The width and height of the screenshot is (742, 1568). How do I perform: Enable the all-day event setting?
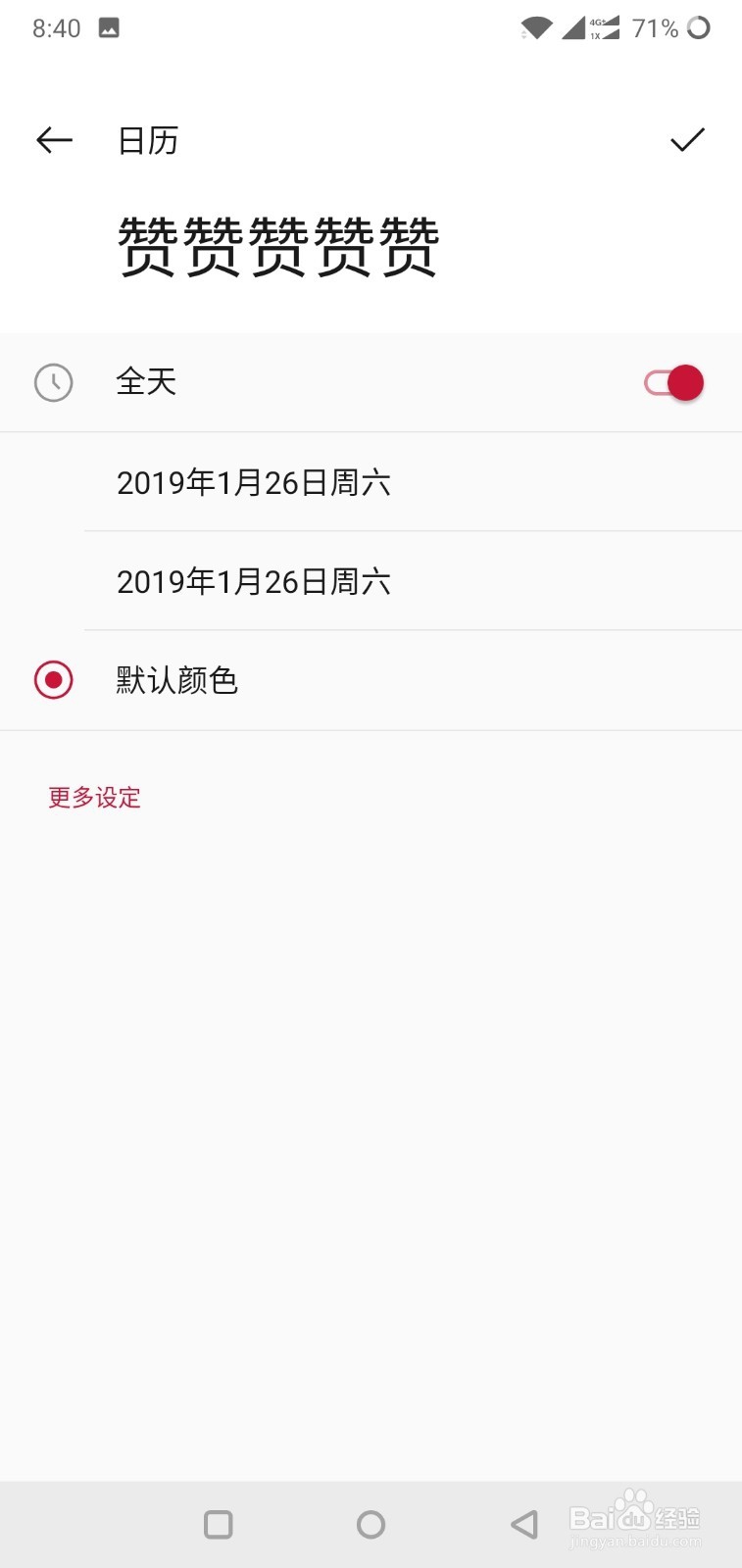672,382
